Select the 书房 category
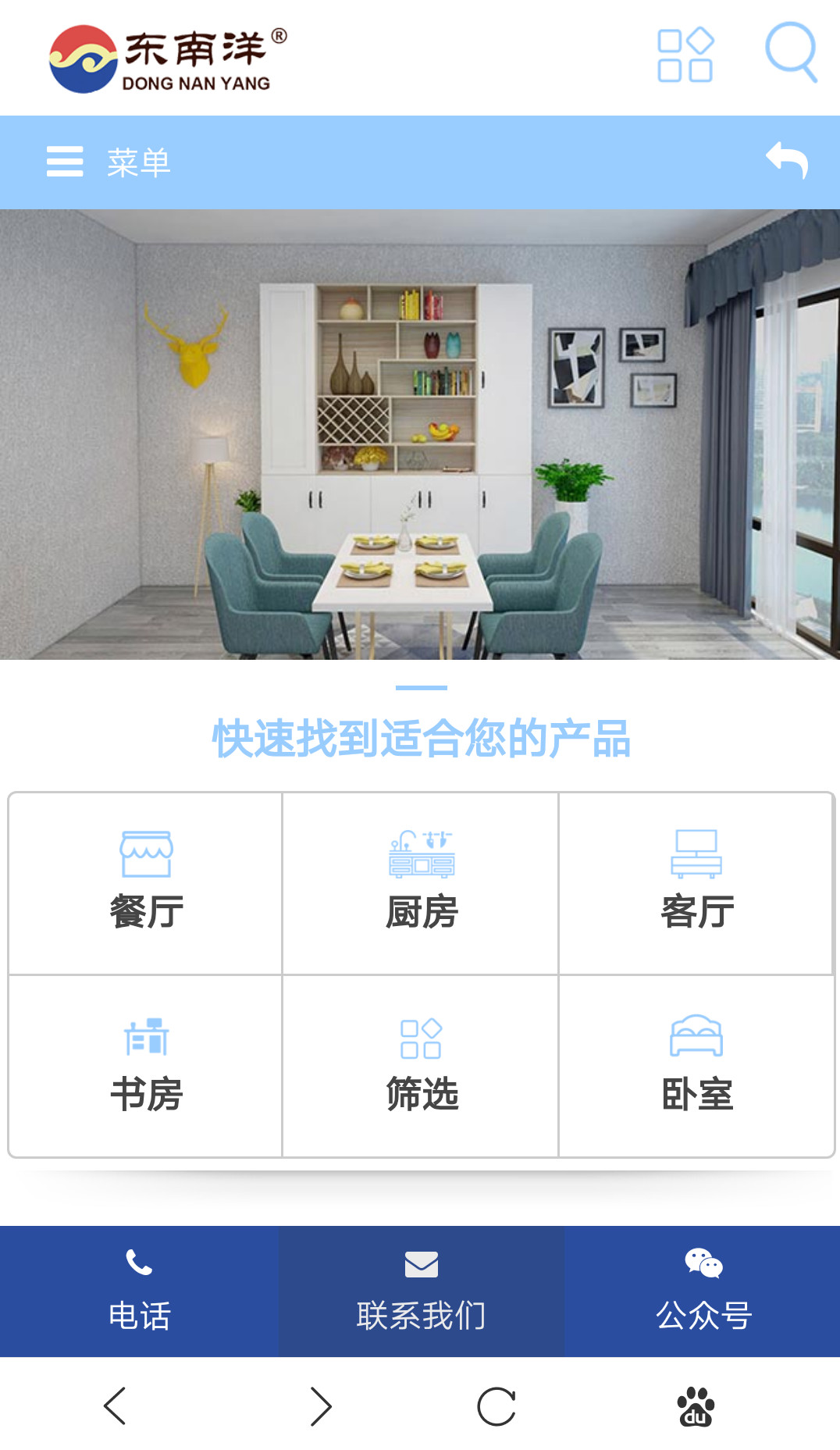Screen dimensions: 840x1450 tap(146, 1066)
